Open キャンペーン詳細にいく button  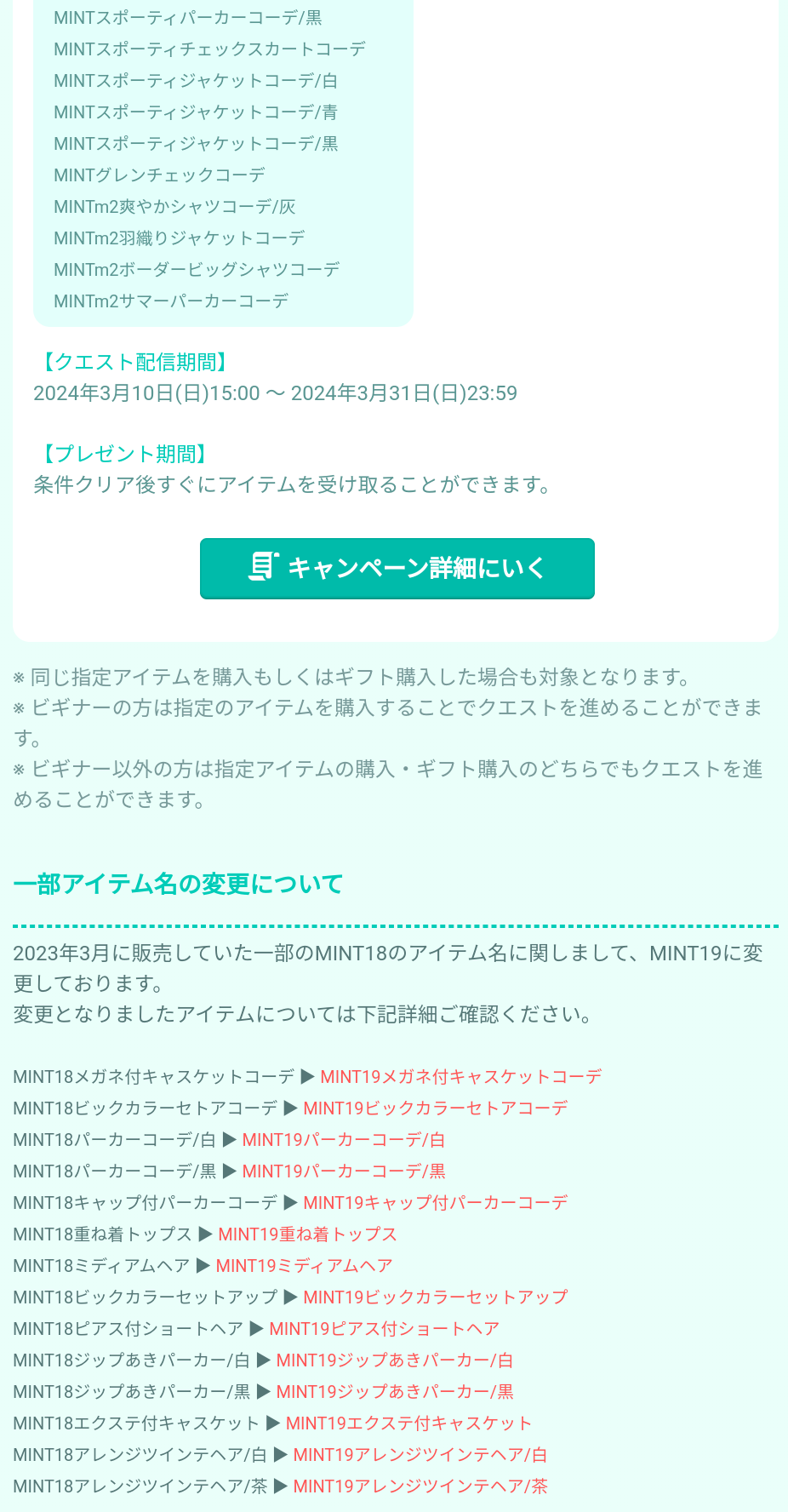point(397,568)
